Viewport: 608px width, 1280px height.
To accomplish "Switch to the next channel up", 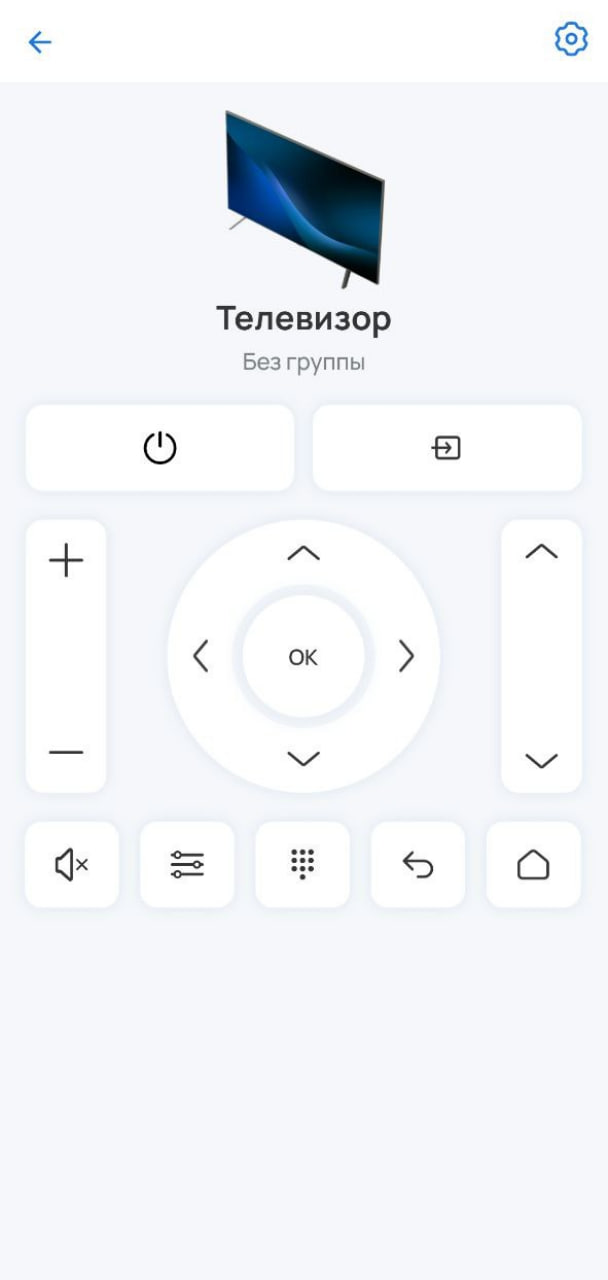I will click(x=541, y=551).
